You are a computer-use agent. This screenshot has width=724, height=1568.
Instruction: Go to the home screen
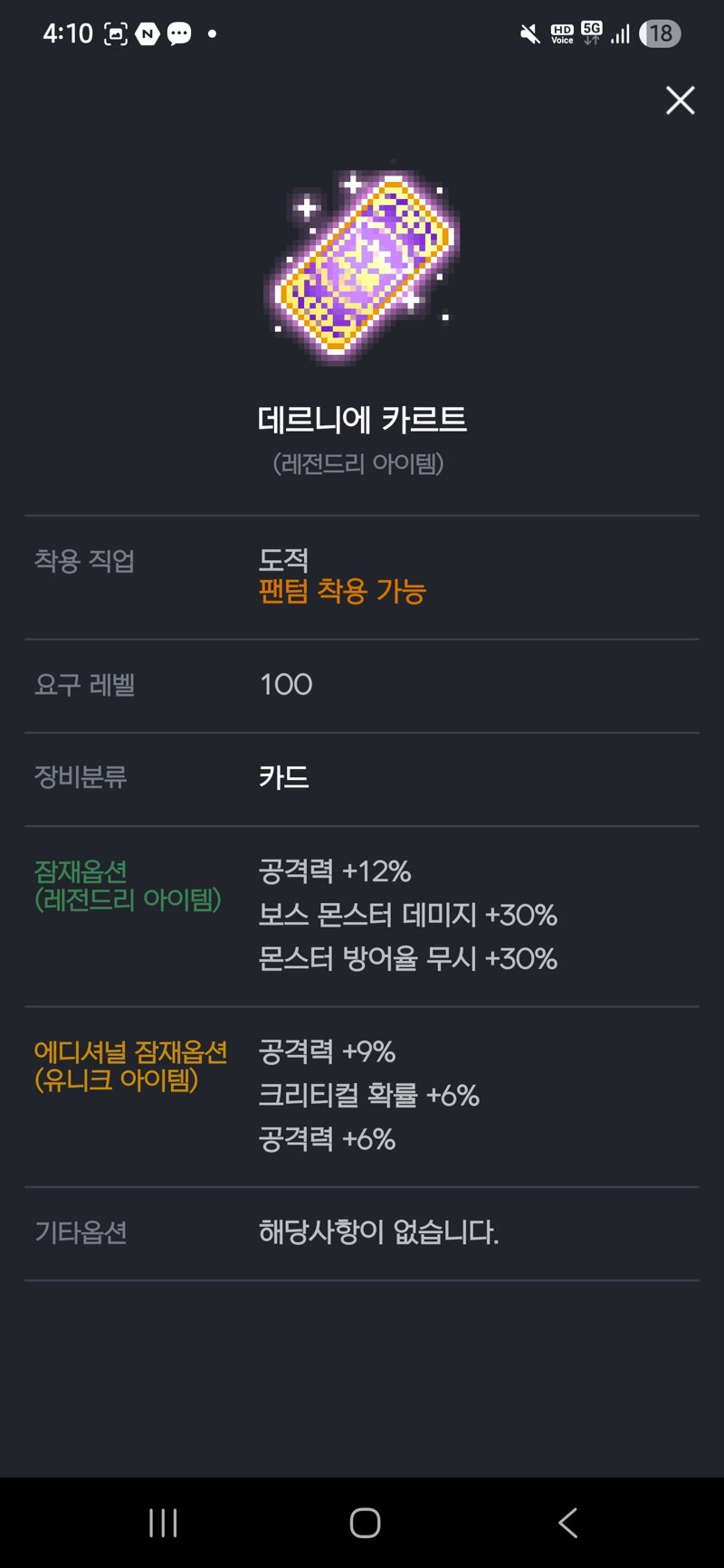(x=365, y=1523)
